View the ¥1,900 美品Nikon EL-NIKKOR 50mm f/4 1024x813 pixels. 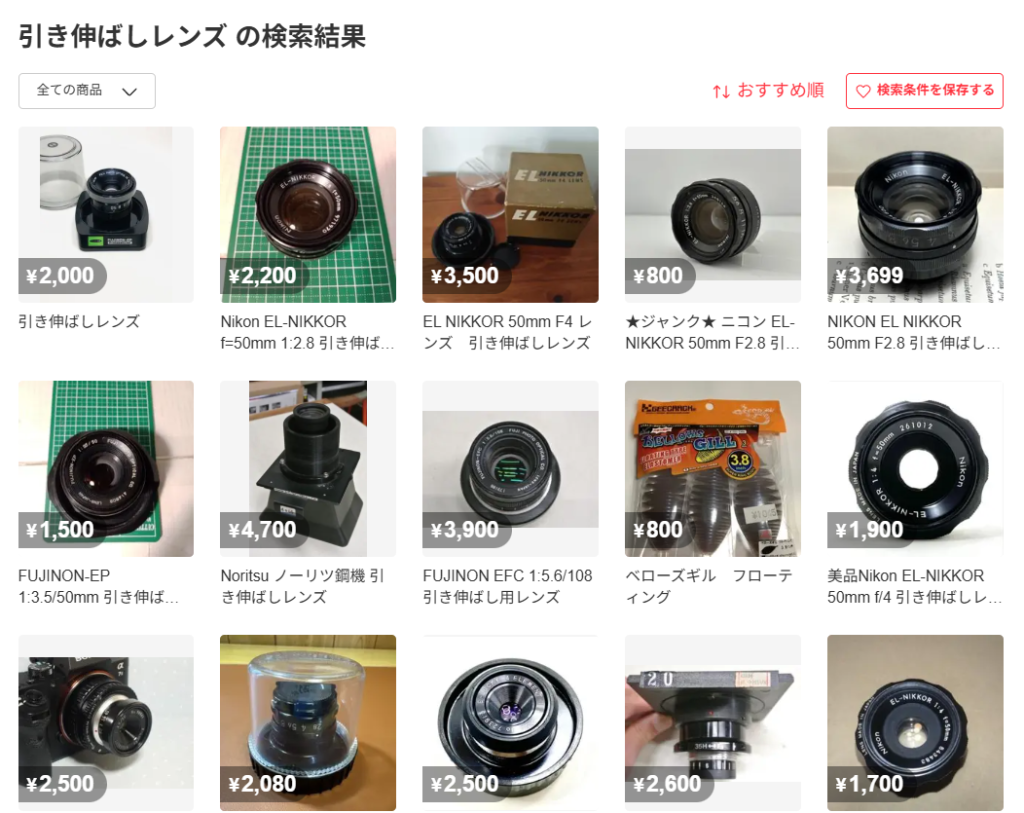click(915, 468)
